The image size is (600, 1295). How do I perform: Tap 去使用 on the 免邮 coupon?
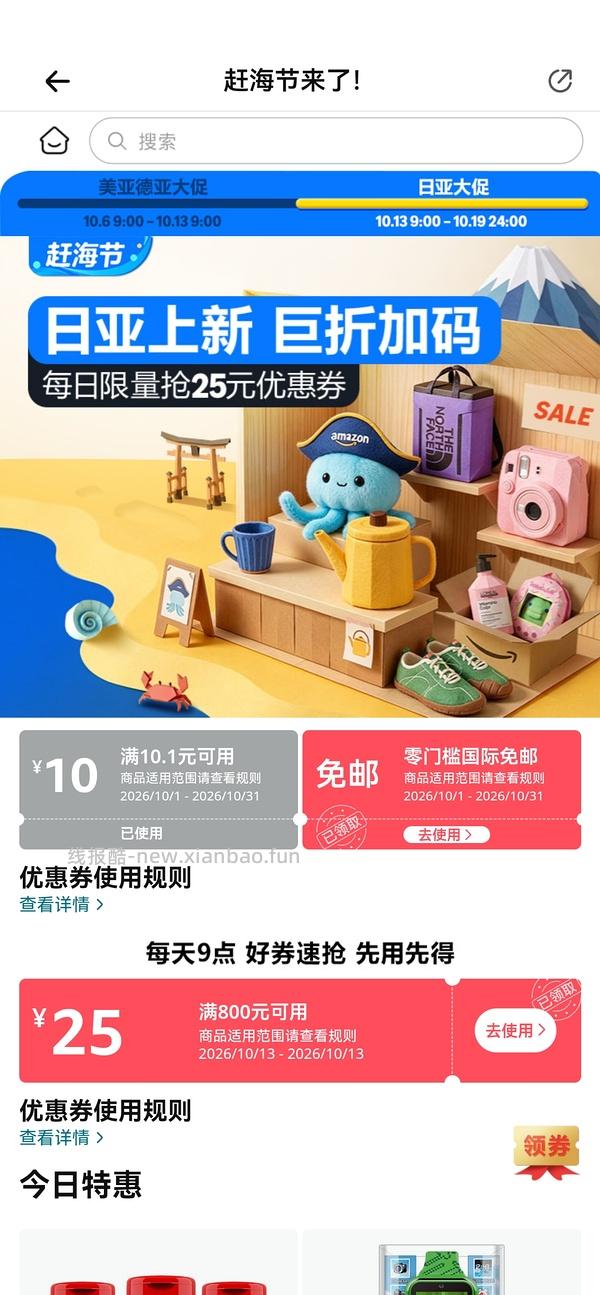coord(446,834)
